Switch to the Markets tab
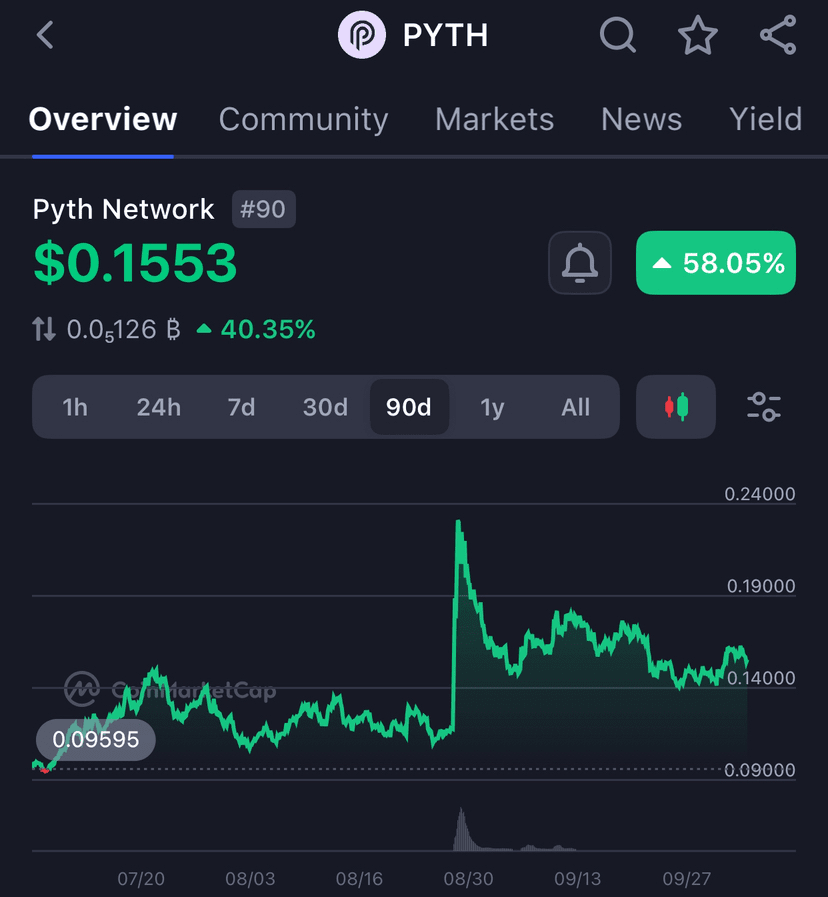 pos(494,119)
